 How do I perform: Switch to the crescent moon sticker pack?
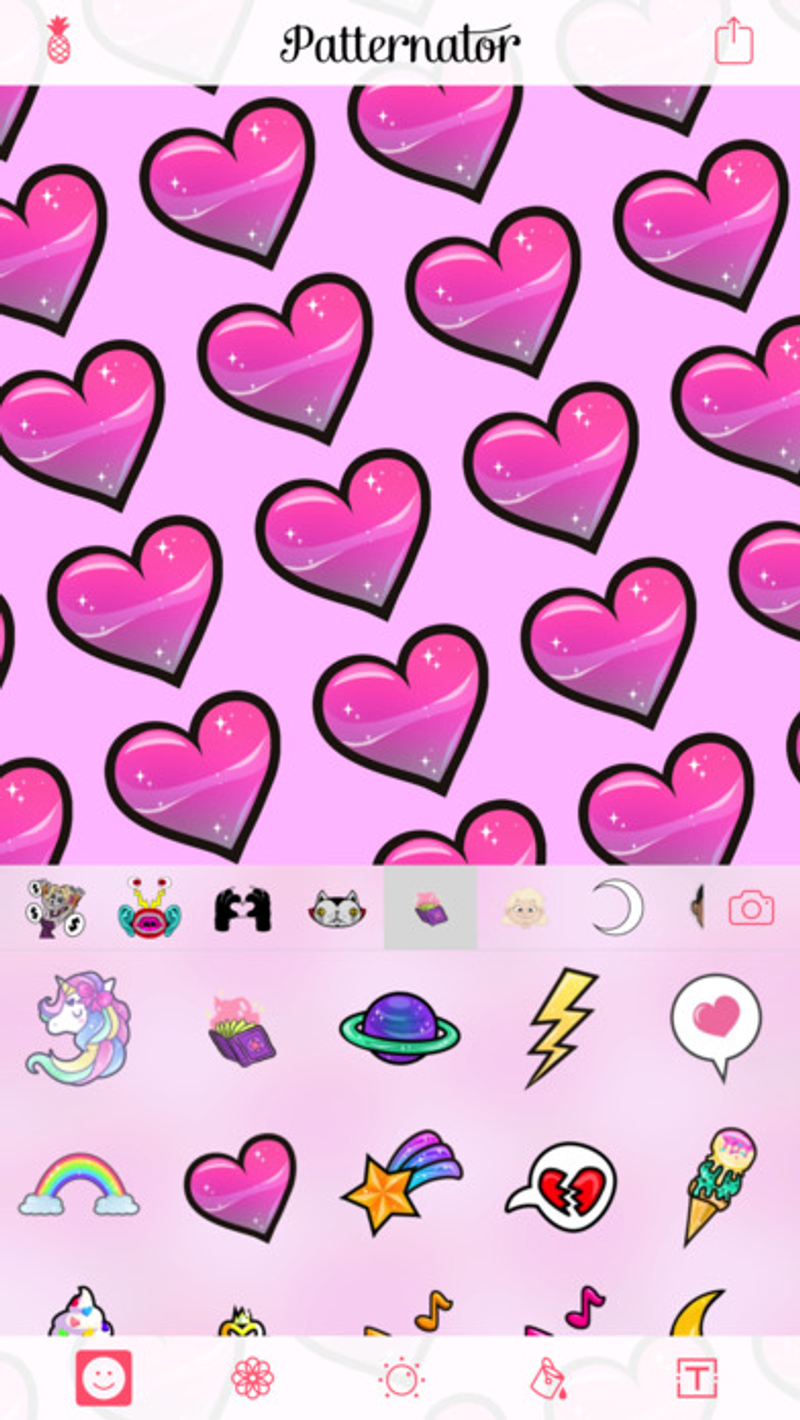[617, 907]
